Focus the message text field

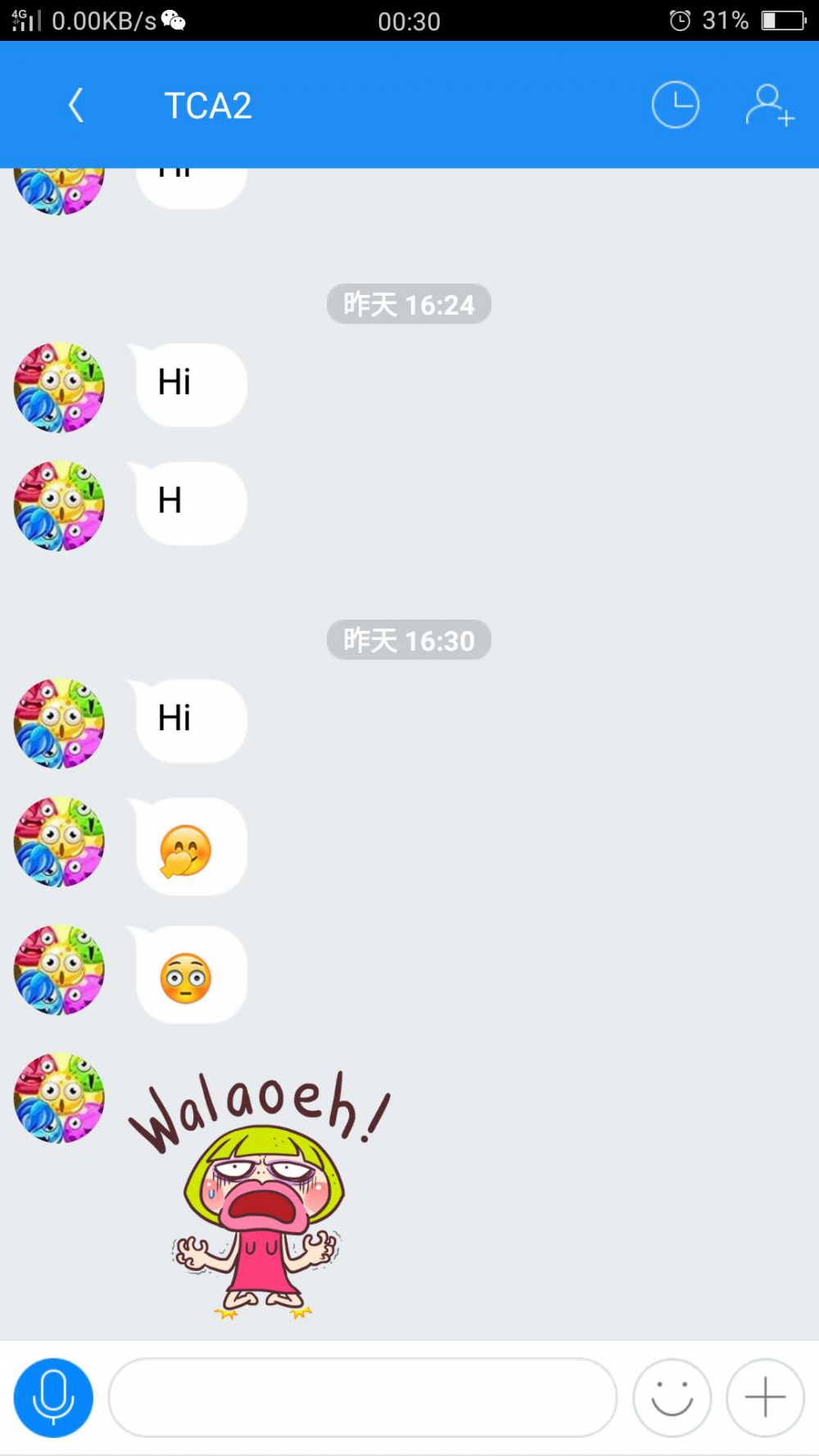pyautogui.click(x=362, y=1397)
